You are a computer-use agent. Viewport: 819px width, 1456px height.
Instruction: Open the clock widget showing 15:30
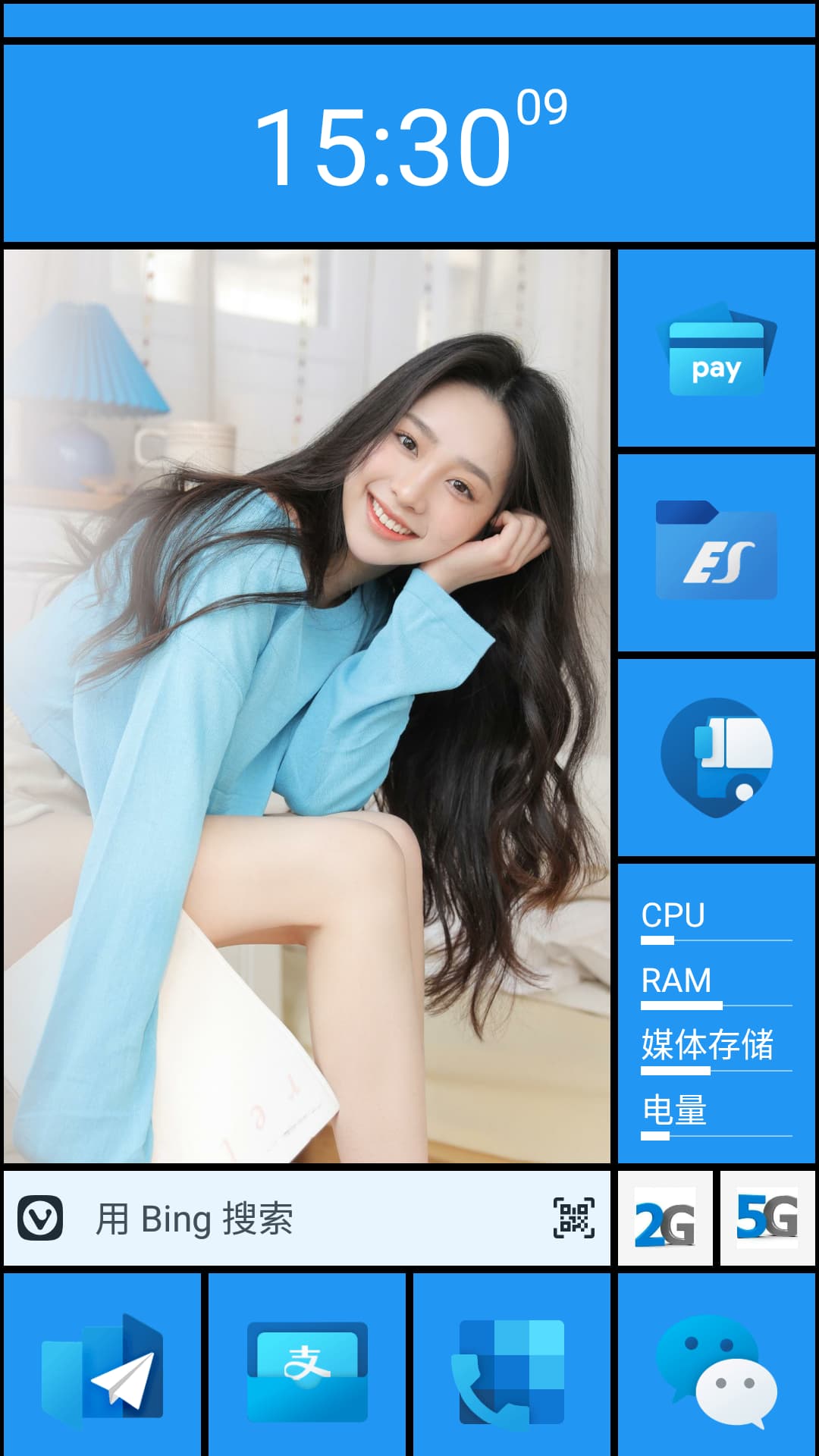tap(409, 144)
